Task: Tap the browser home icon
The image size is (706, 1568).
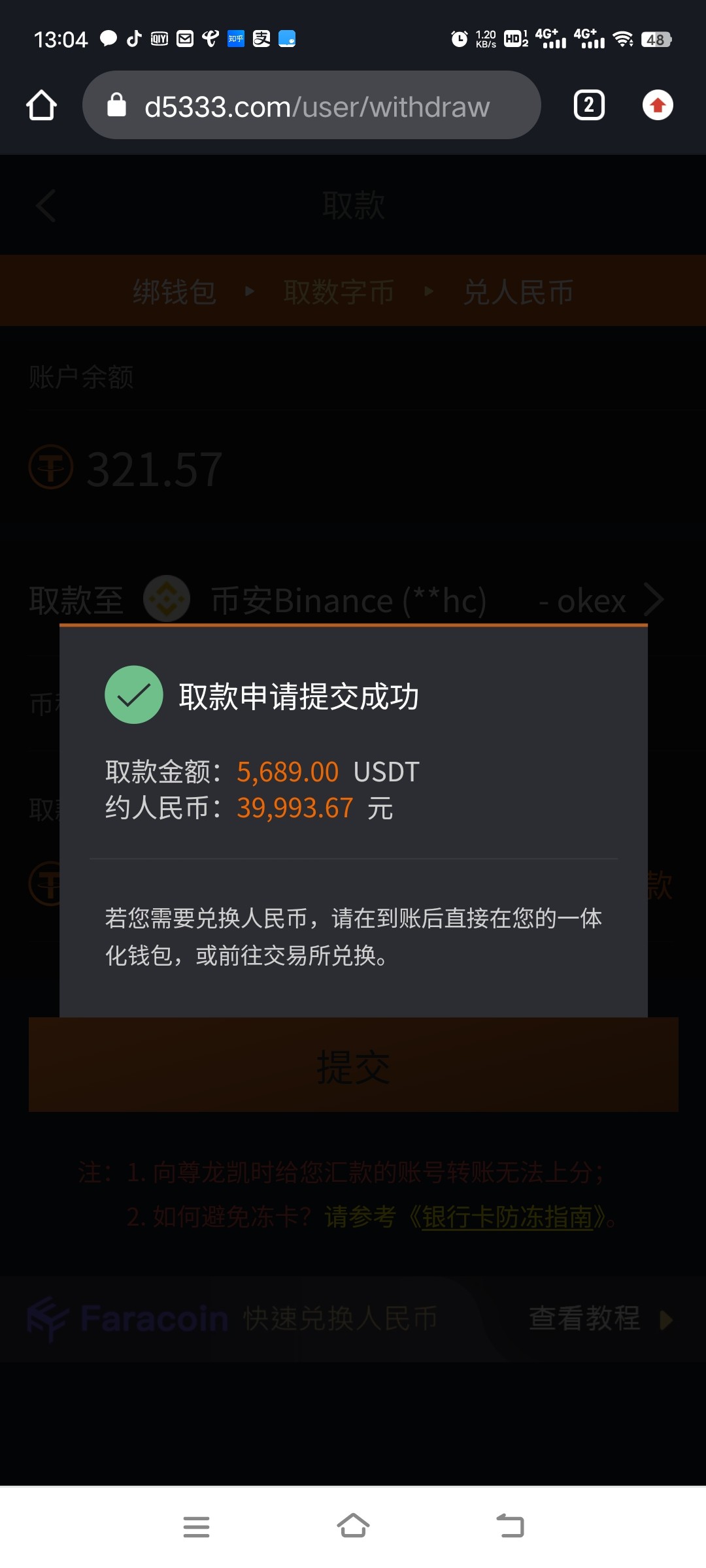Action: pos(41,105)
